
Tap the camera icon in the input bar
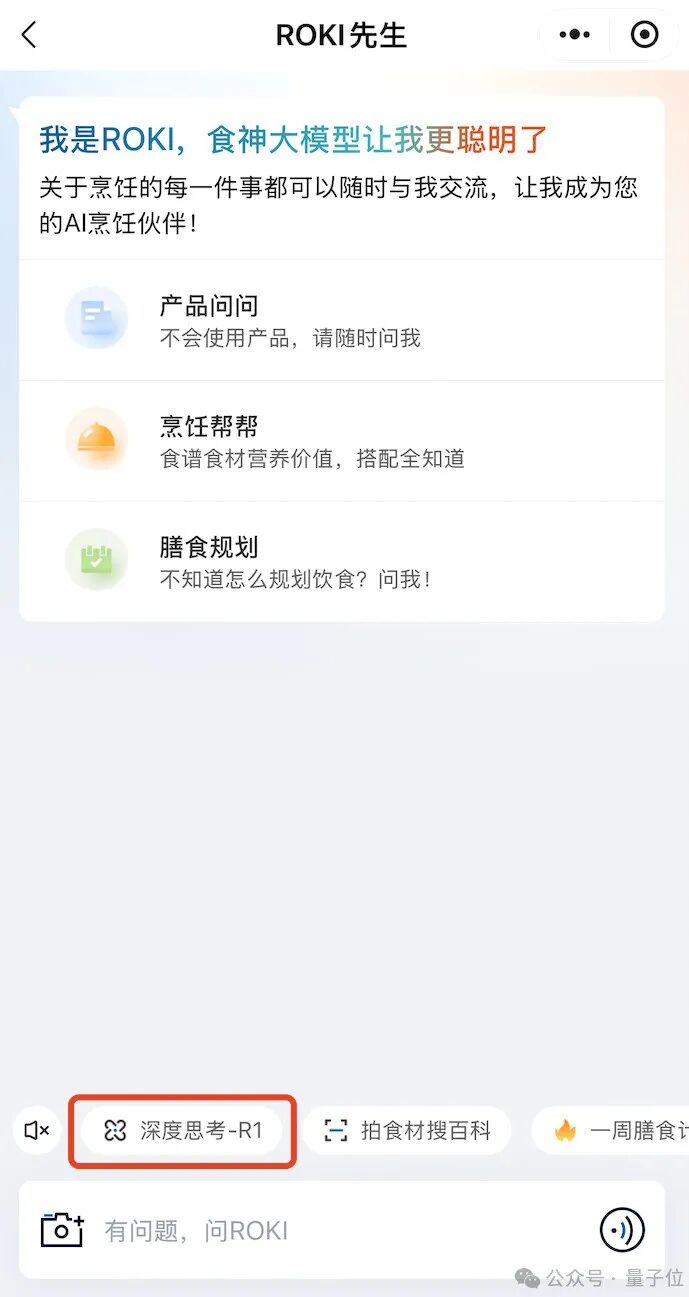click(61, 1229)
